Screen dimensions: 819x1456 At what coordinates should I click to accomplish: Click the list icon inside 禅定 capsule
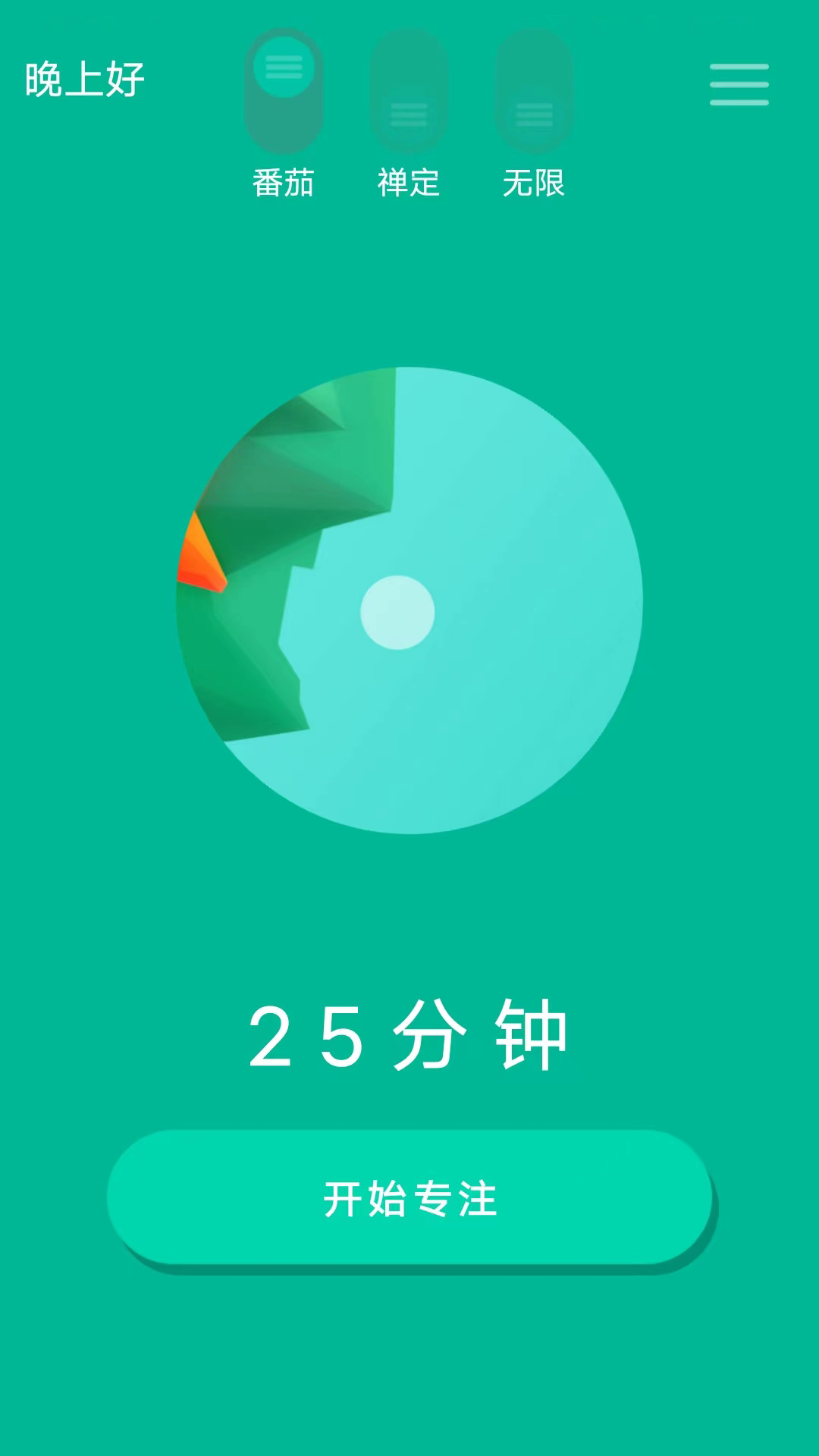409,115
